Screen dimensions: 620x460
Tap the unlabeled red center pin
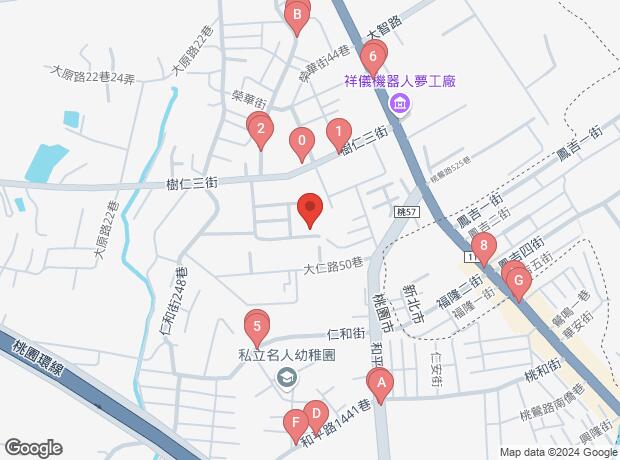click(310, 208)
